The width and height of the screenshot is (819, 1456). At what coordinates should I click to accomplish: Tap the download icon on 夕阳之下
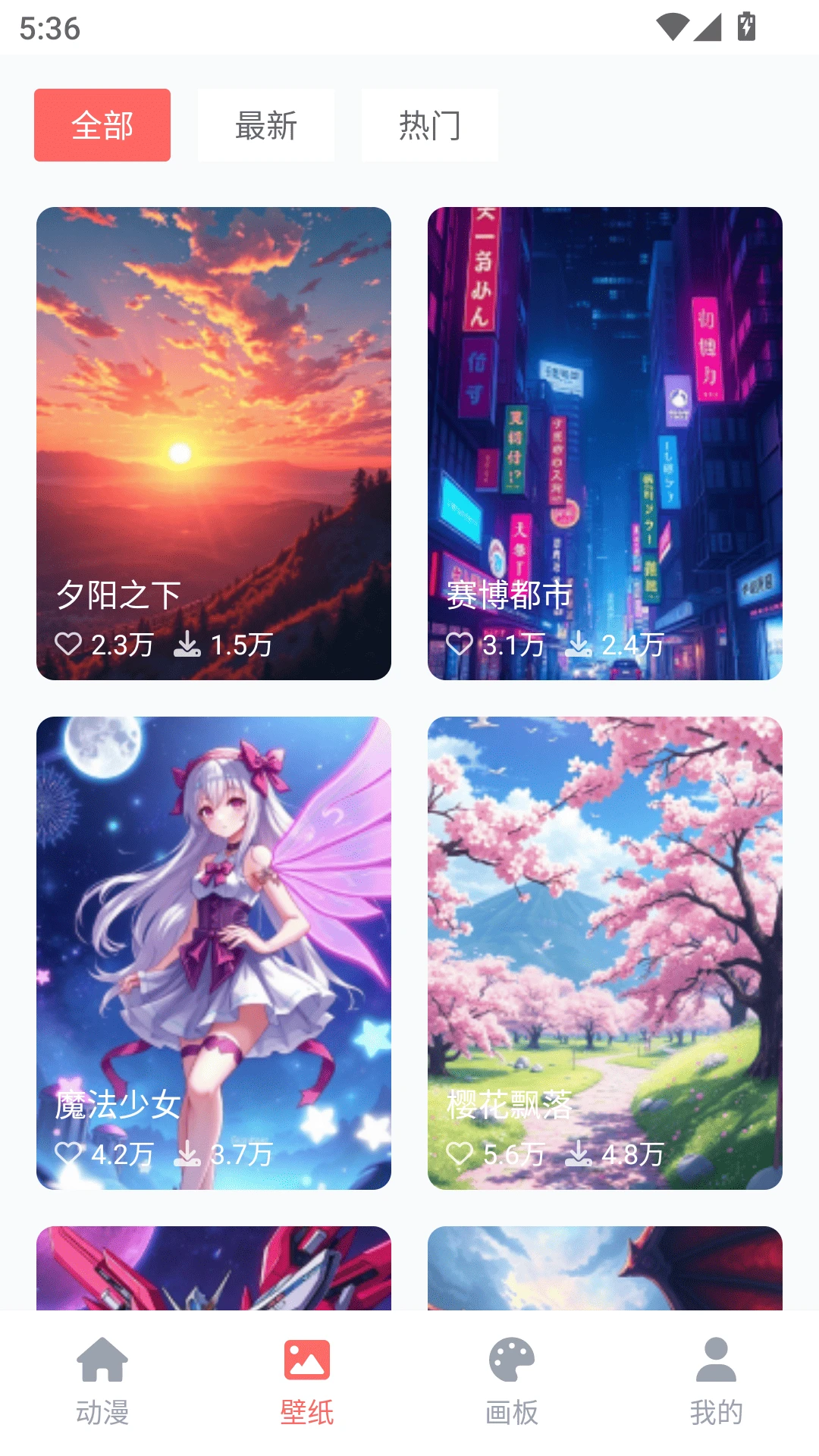pos(187,644)
